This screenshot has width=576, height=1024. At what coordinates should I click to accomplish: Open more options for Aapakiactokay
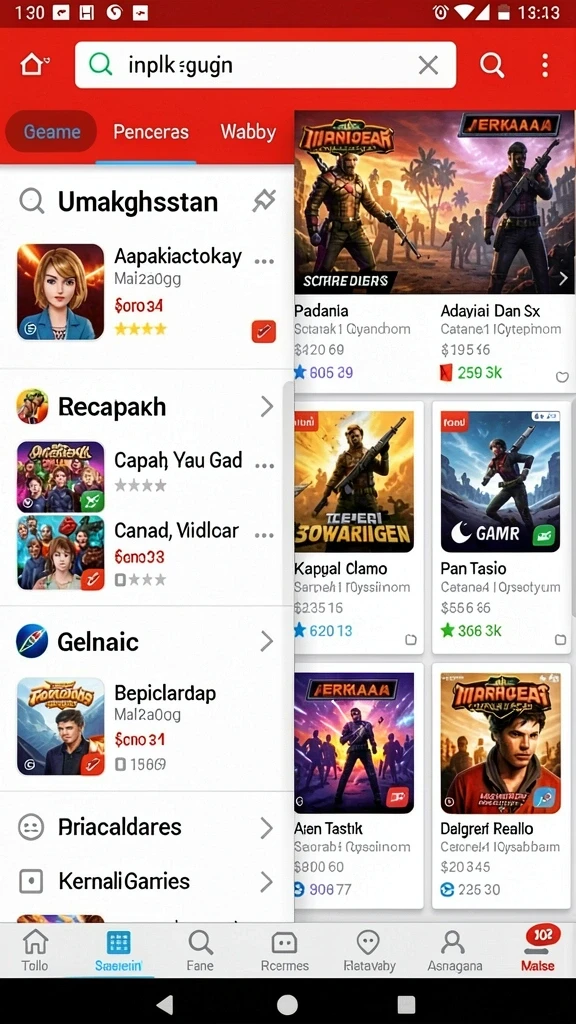(264, 261)
